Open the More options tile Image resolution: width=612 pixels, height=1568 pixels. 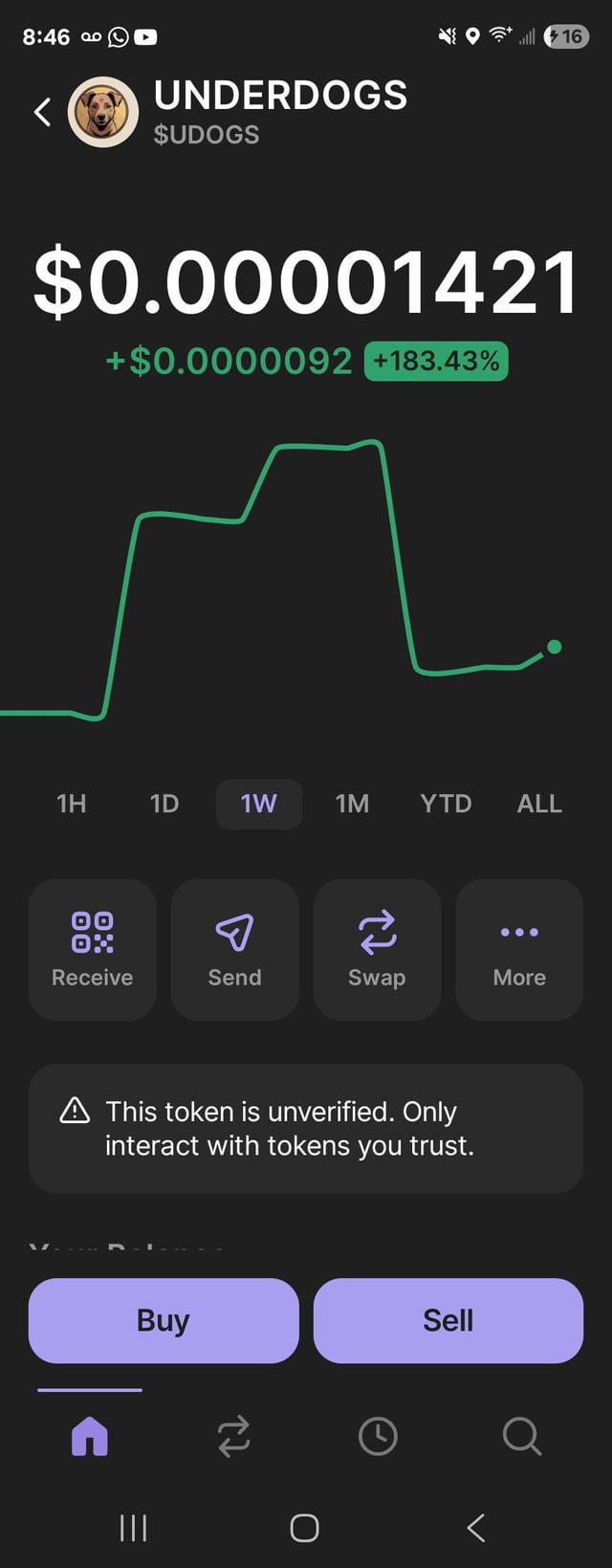[x=519, y=949]
